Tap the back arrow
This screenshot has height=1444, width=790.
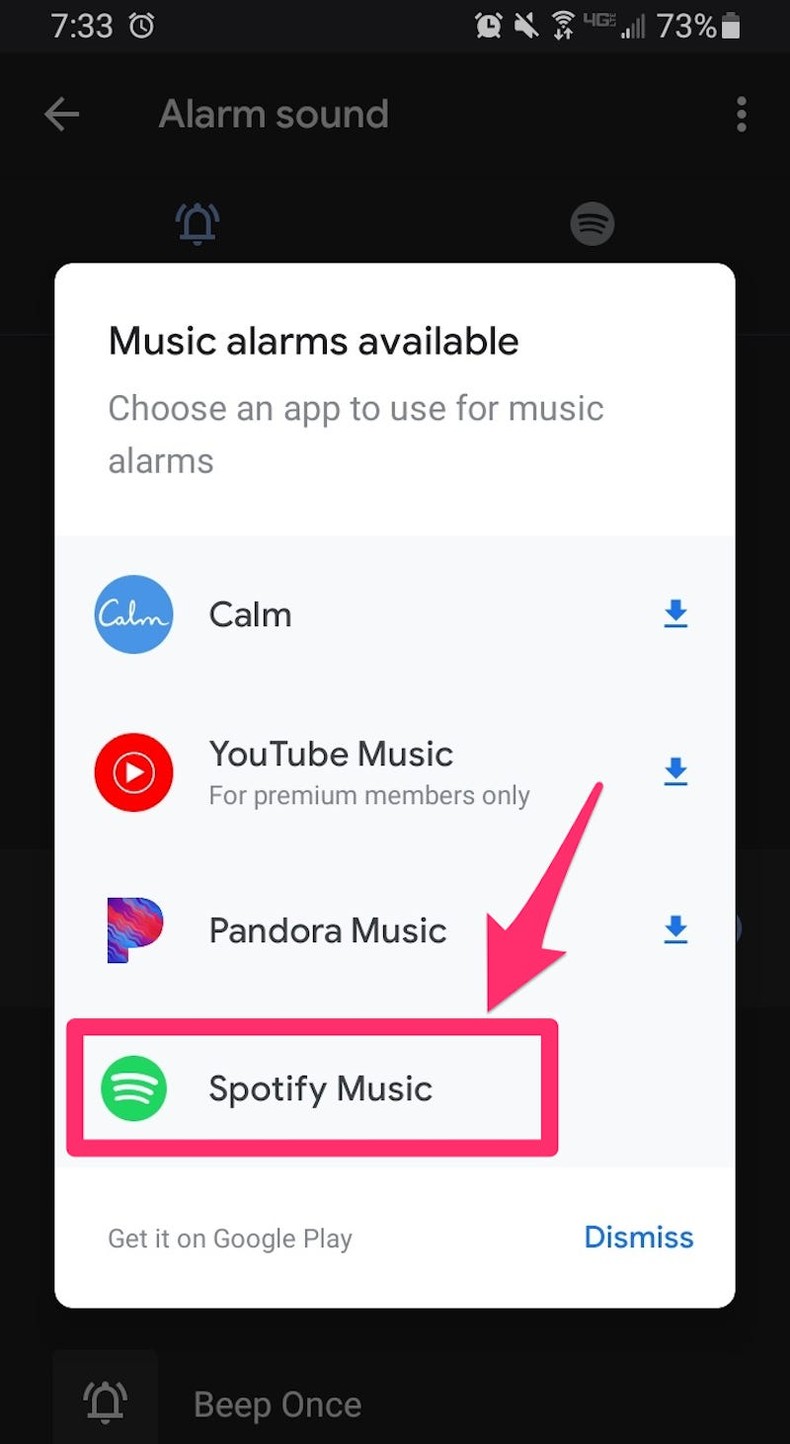click(61, 114)
